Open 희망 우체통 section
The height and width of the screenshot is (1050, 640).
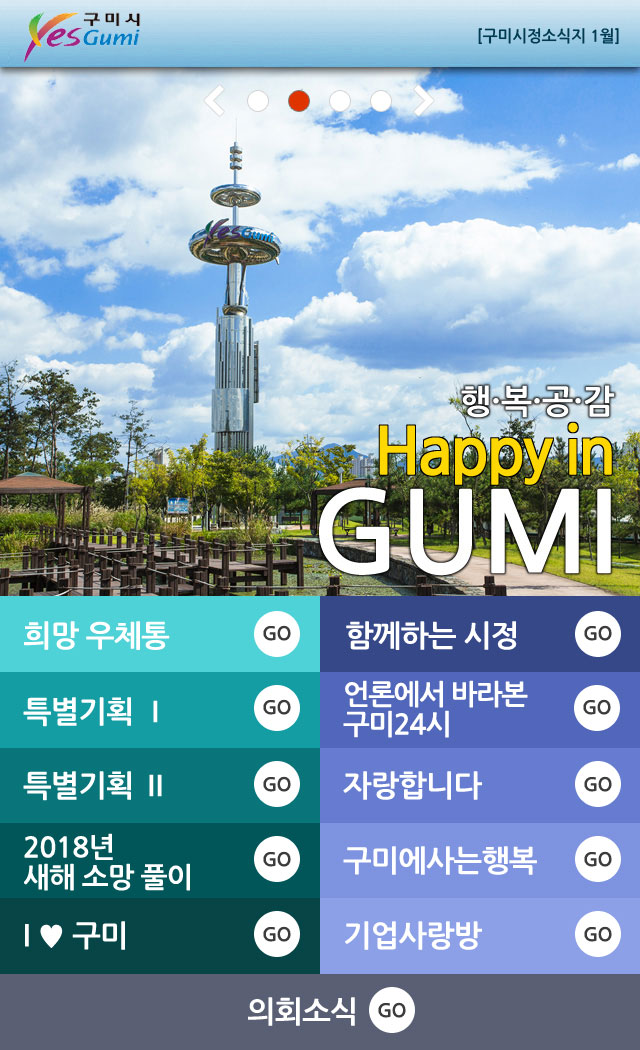pos(277,634)
